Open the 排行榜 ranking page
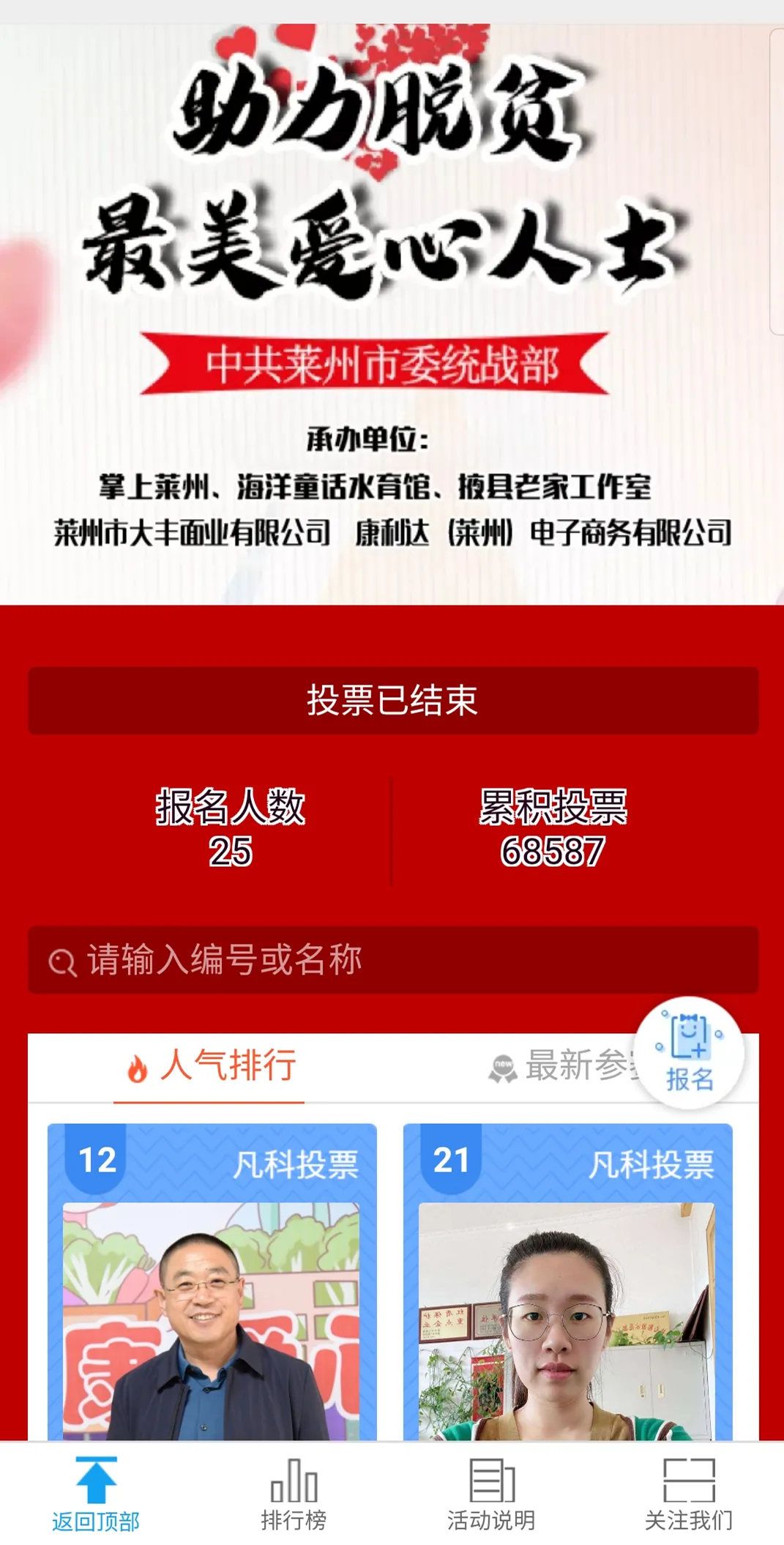The image size is (784, 1545). pos(294,1494)
